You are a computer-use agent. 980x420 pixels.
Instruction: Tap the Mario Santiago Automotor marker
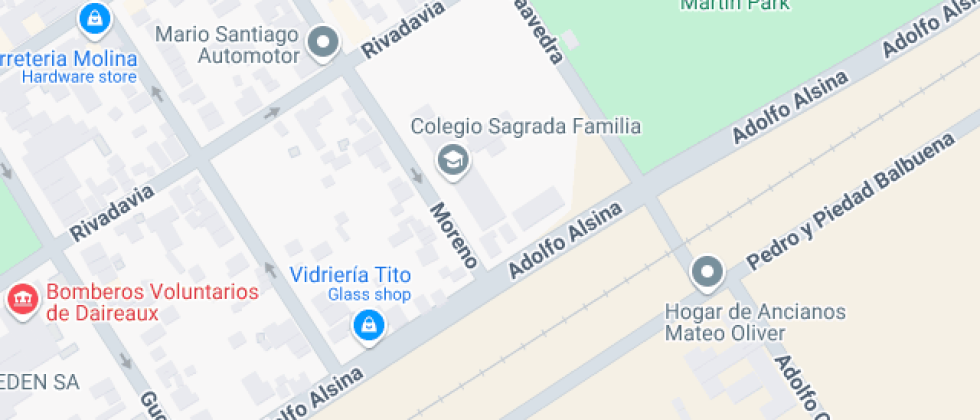click(x=323, y=43)
